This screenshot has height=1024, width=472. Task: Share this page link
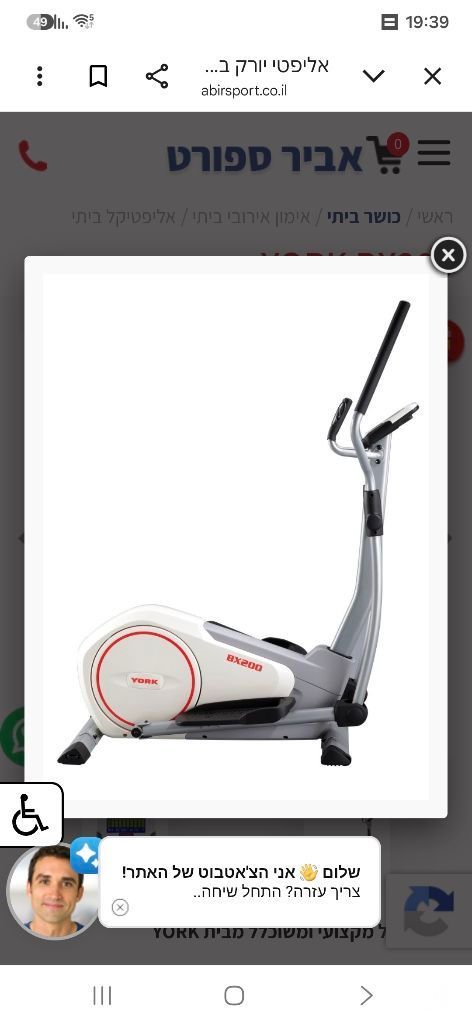157,76
